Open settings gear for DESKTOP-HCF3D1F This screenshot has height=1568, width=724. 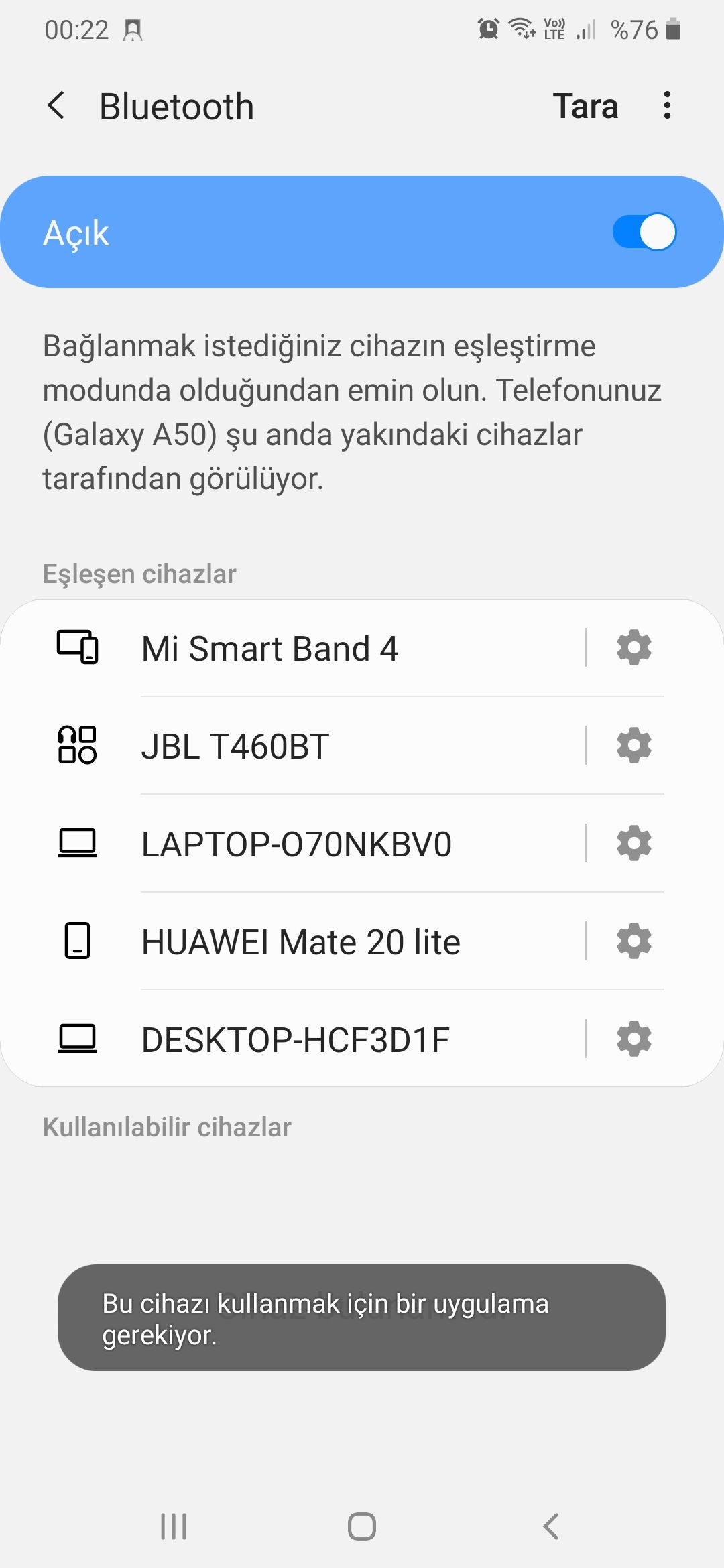[x=633, y=1039]
